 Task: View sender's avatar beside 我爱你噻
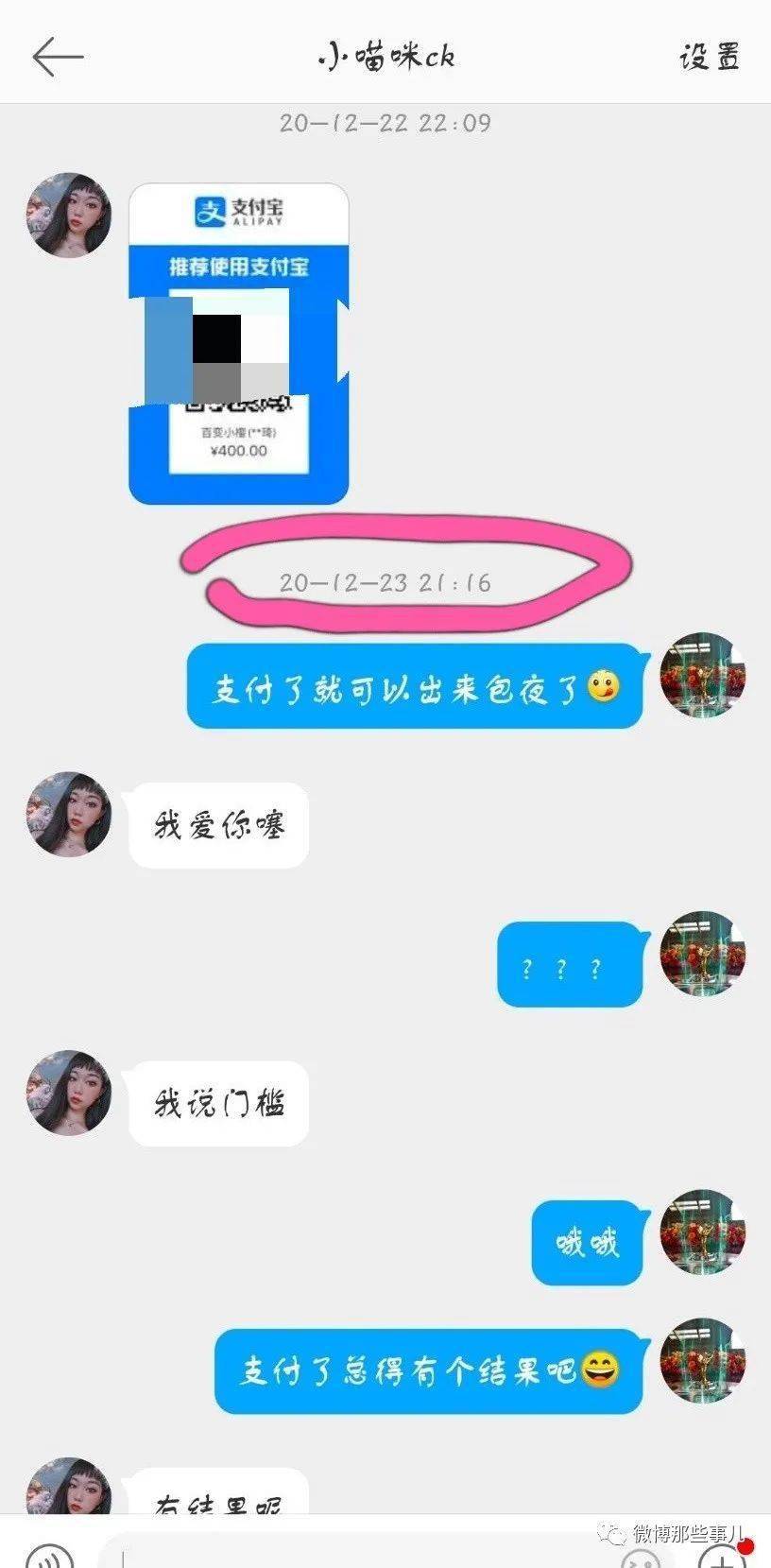point(68,815)
